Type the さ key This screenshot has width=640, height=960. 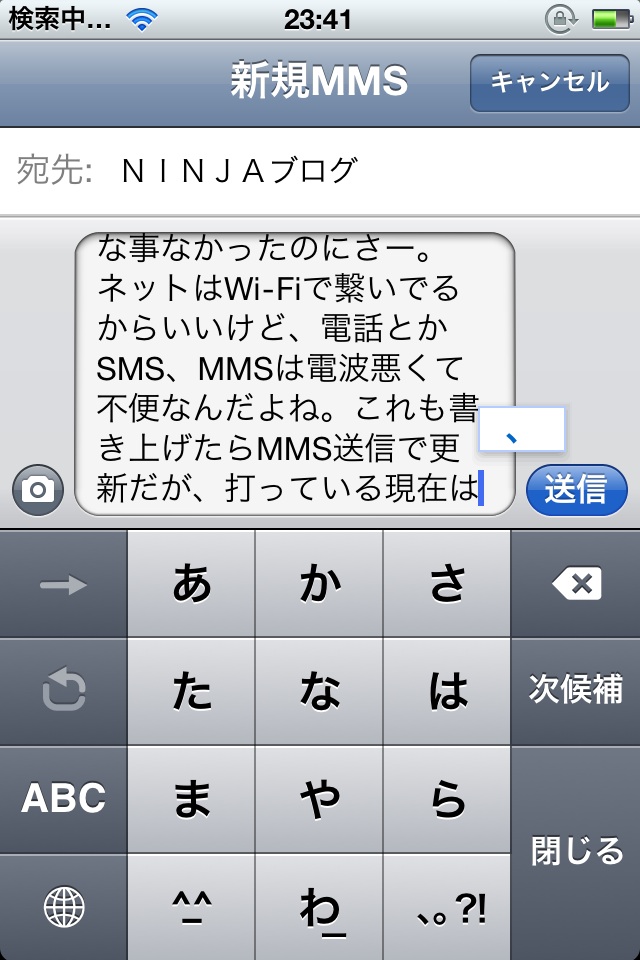click(x=447, y=584)
